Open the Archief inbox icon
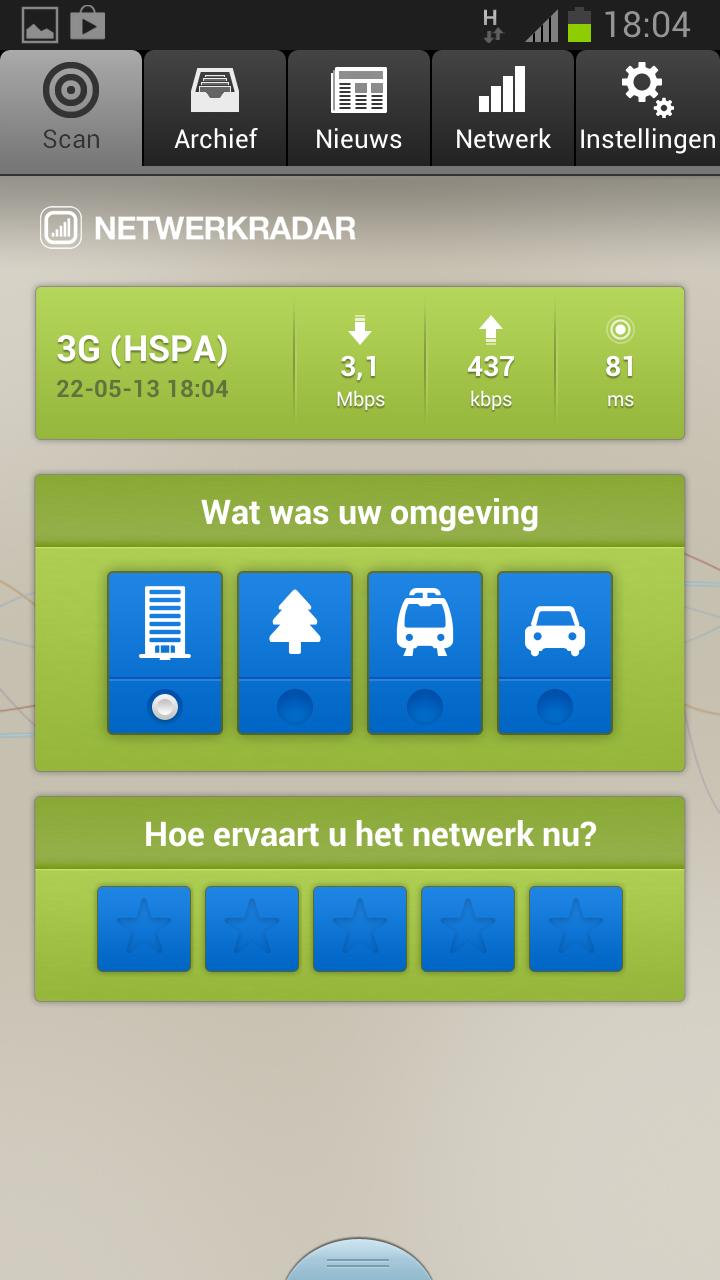720x1280 pixels. point(213,88)
